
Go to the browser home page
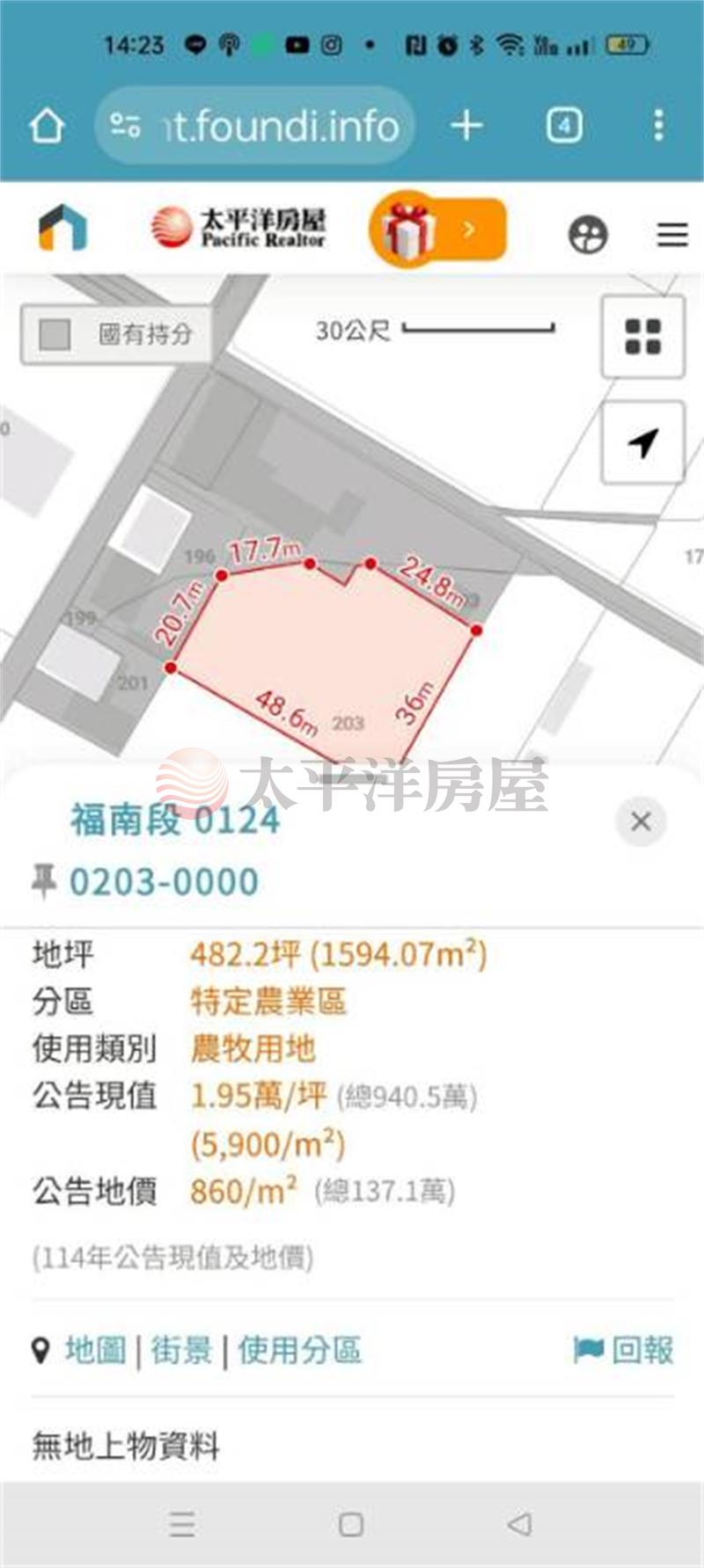tap(47, 126)
